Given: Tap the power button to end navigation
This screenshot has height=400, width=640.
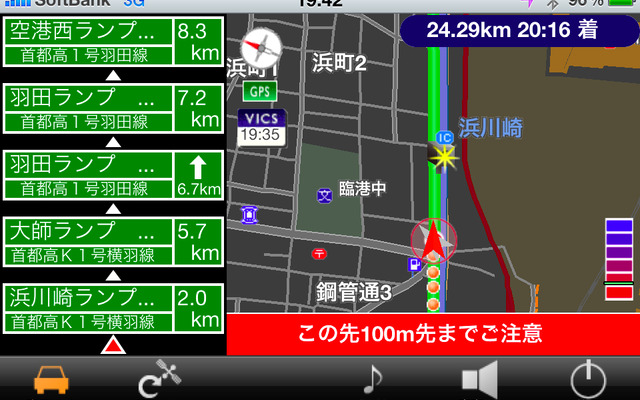Looking at the screenshot, I should (587, 379).
